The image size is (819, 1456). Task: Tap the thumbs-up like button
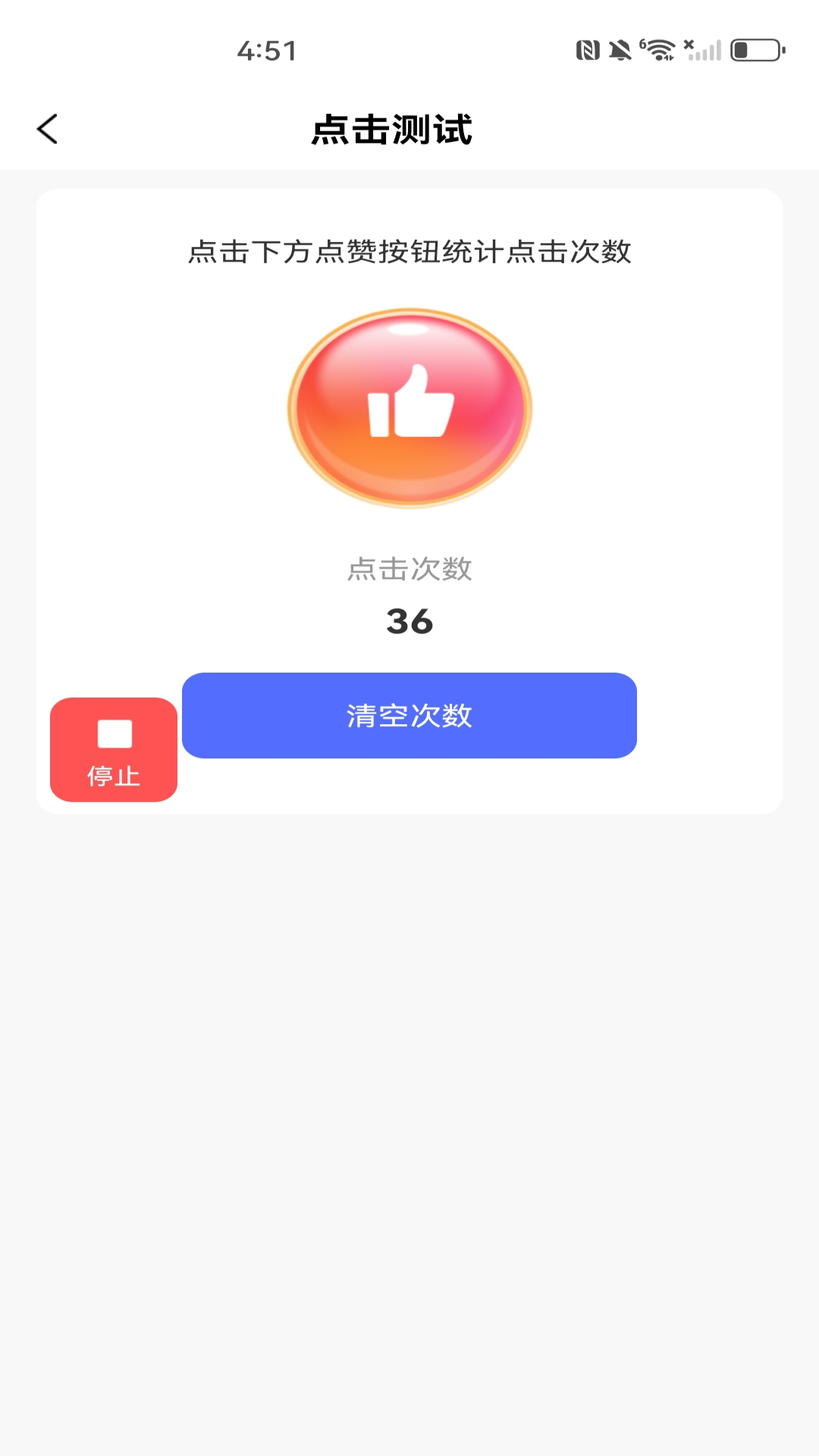point(408,406)
